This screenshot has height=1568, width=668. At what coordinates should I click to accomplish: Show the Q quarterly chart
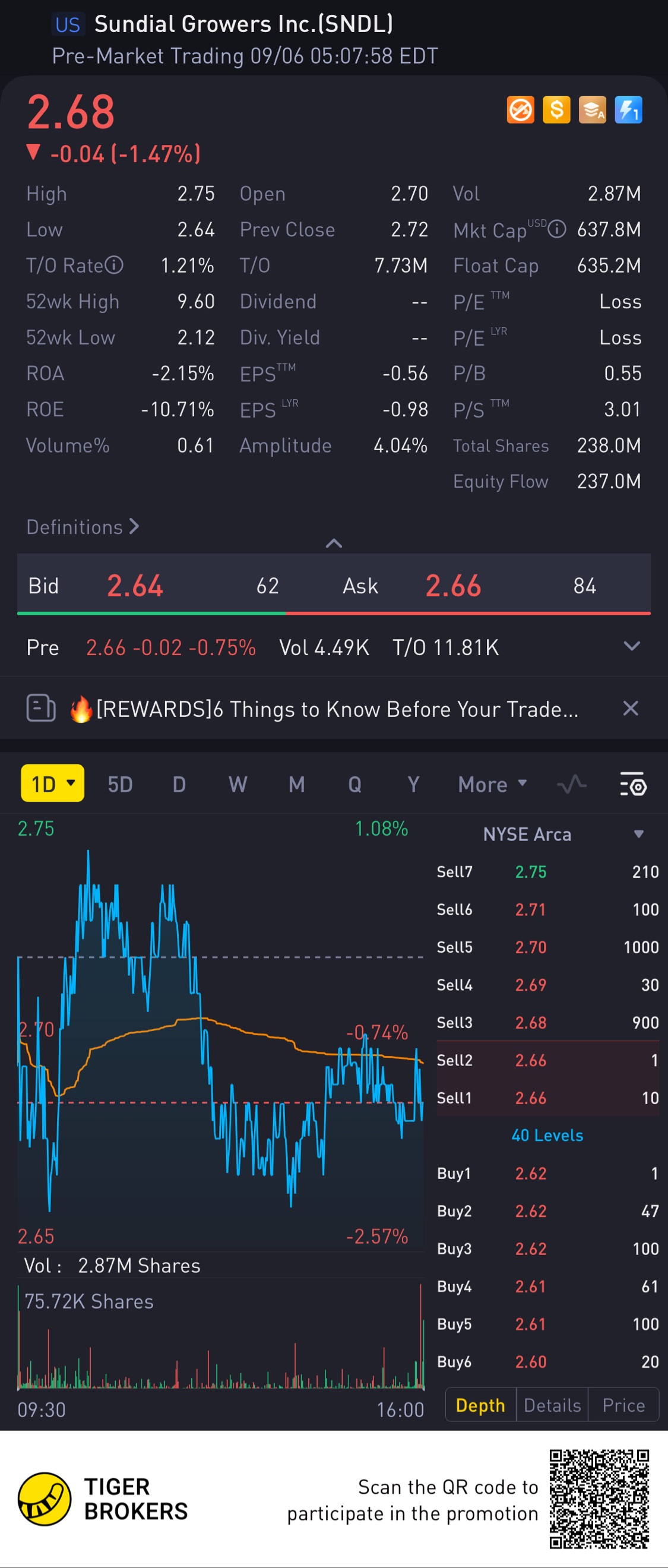click(354, 785)
